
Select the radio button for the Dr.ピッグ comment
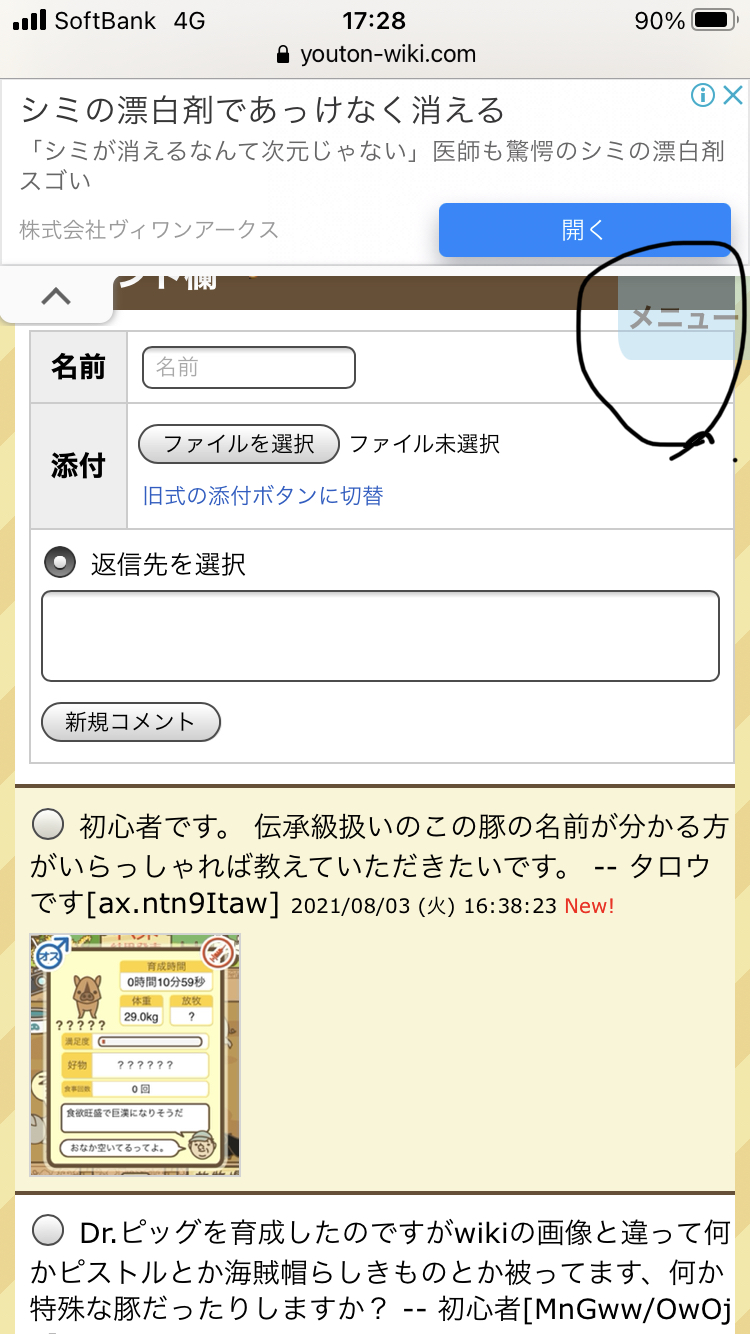[x=48, y=1230]
